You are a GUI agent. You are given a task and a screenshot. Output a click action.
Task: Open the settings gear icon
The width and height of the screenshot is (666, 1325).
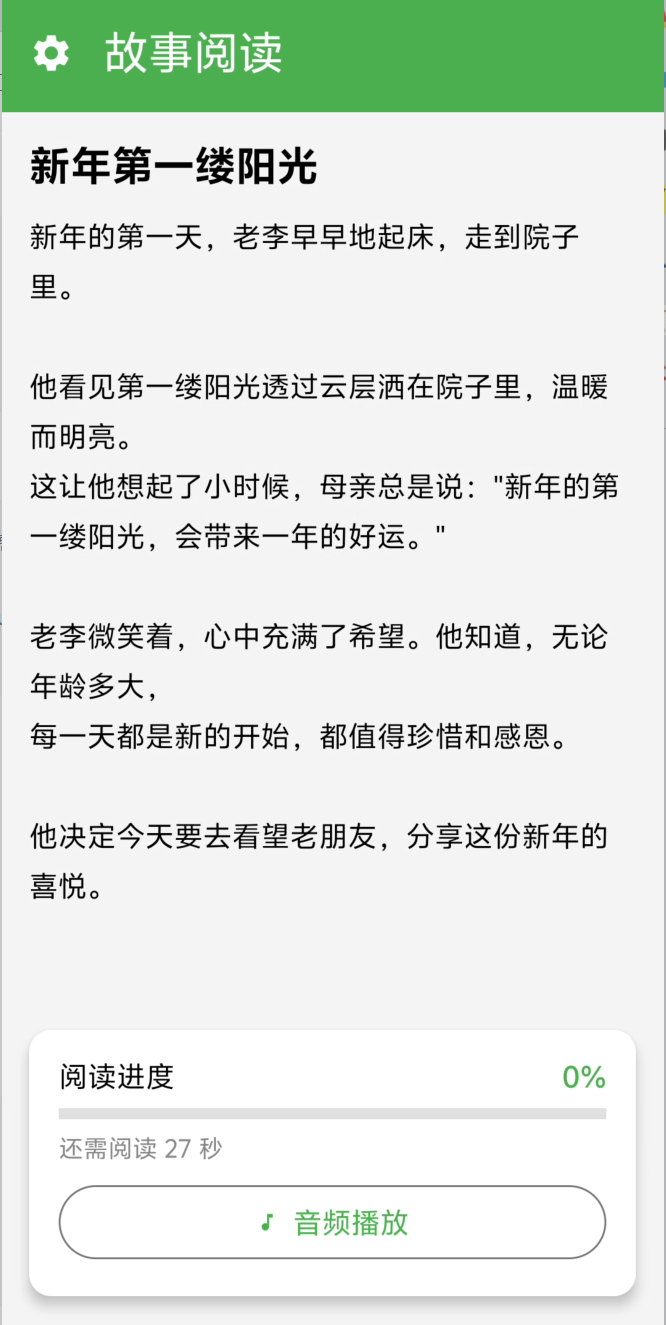[51, 53]
